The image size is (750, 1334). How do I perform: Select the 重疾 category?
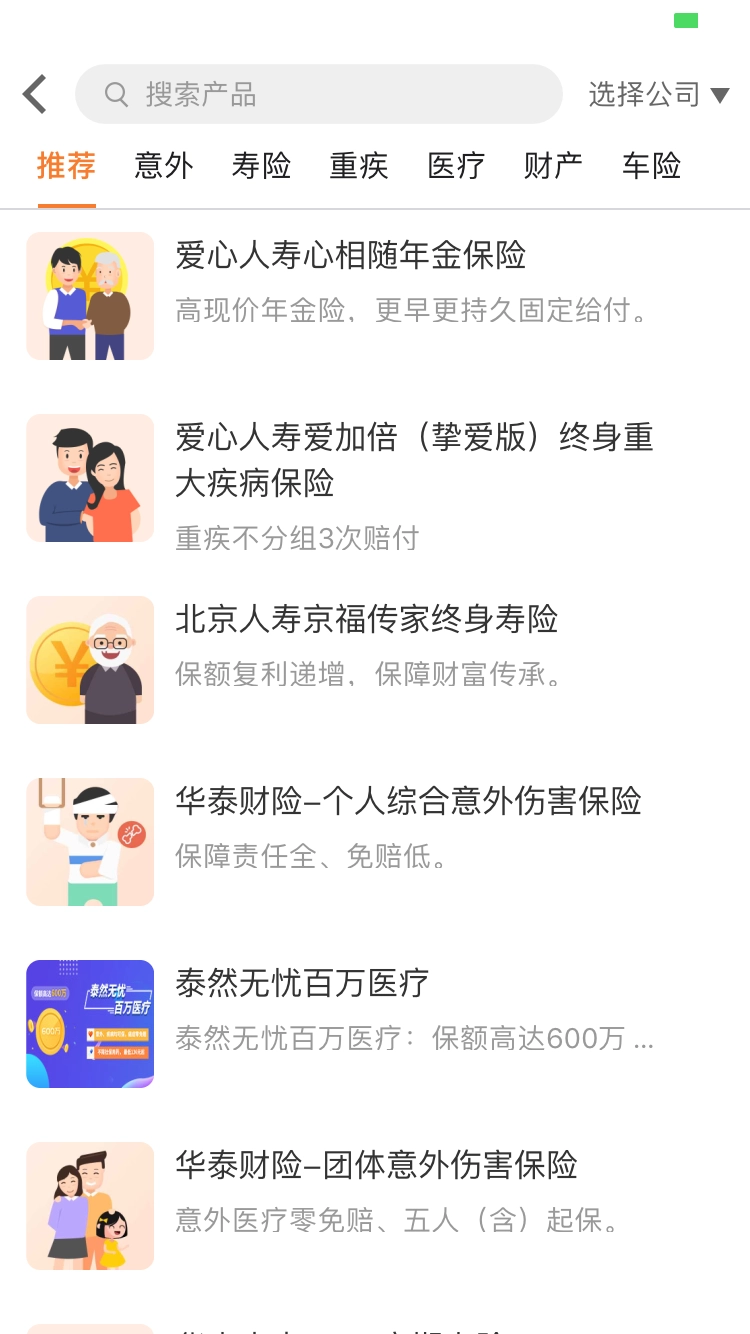358,166
